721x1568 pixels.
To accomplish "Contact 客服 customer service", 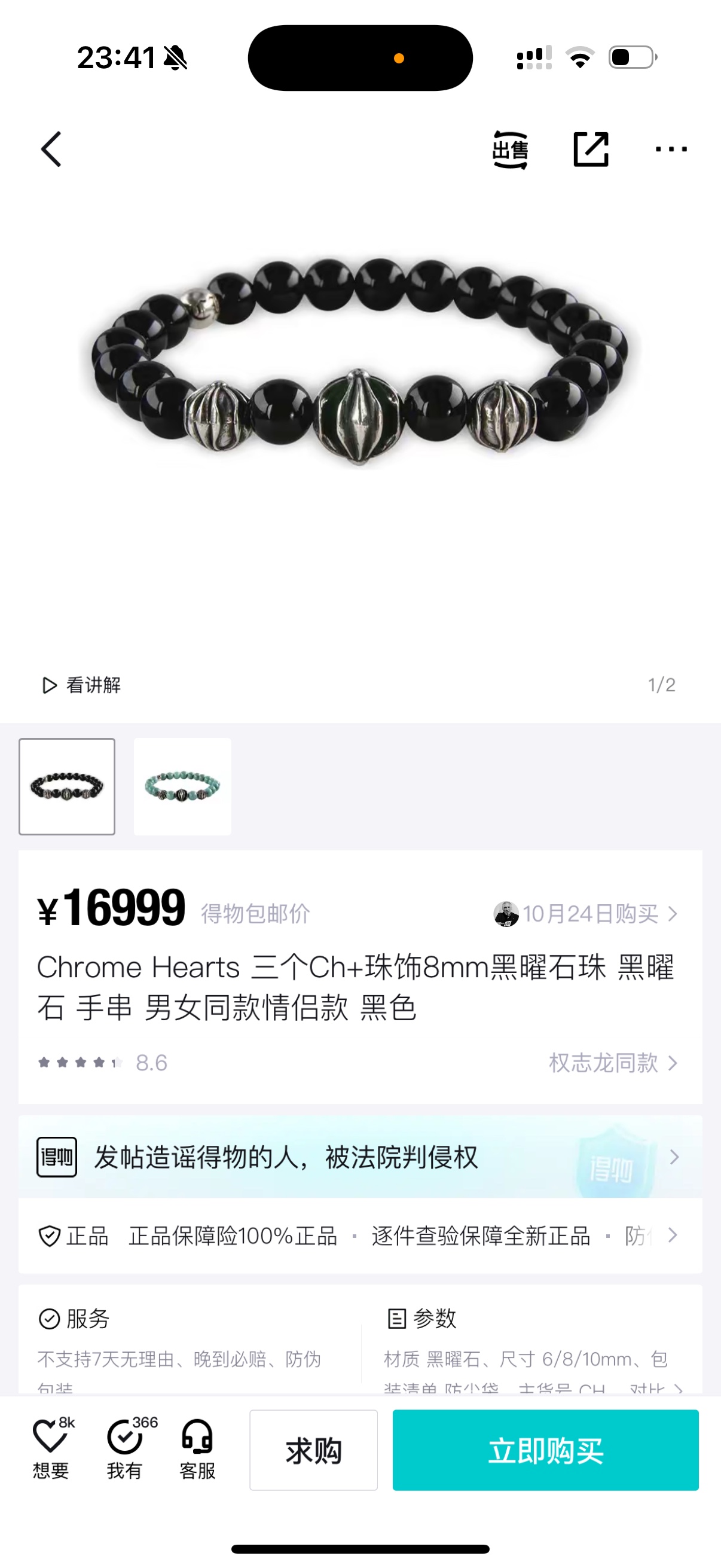I will (197, 1450).
